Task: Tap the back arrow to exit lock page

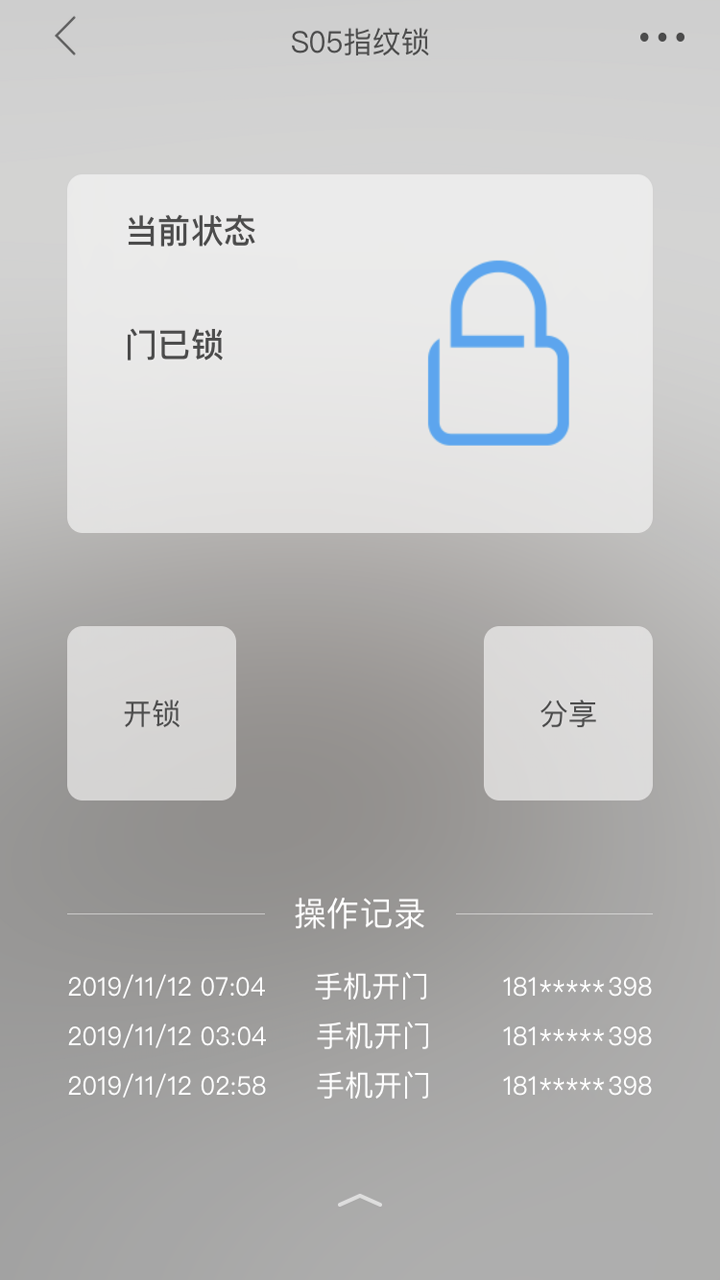Action: [x=64, y=38]
